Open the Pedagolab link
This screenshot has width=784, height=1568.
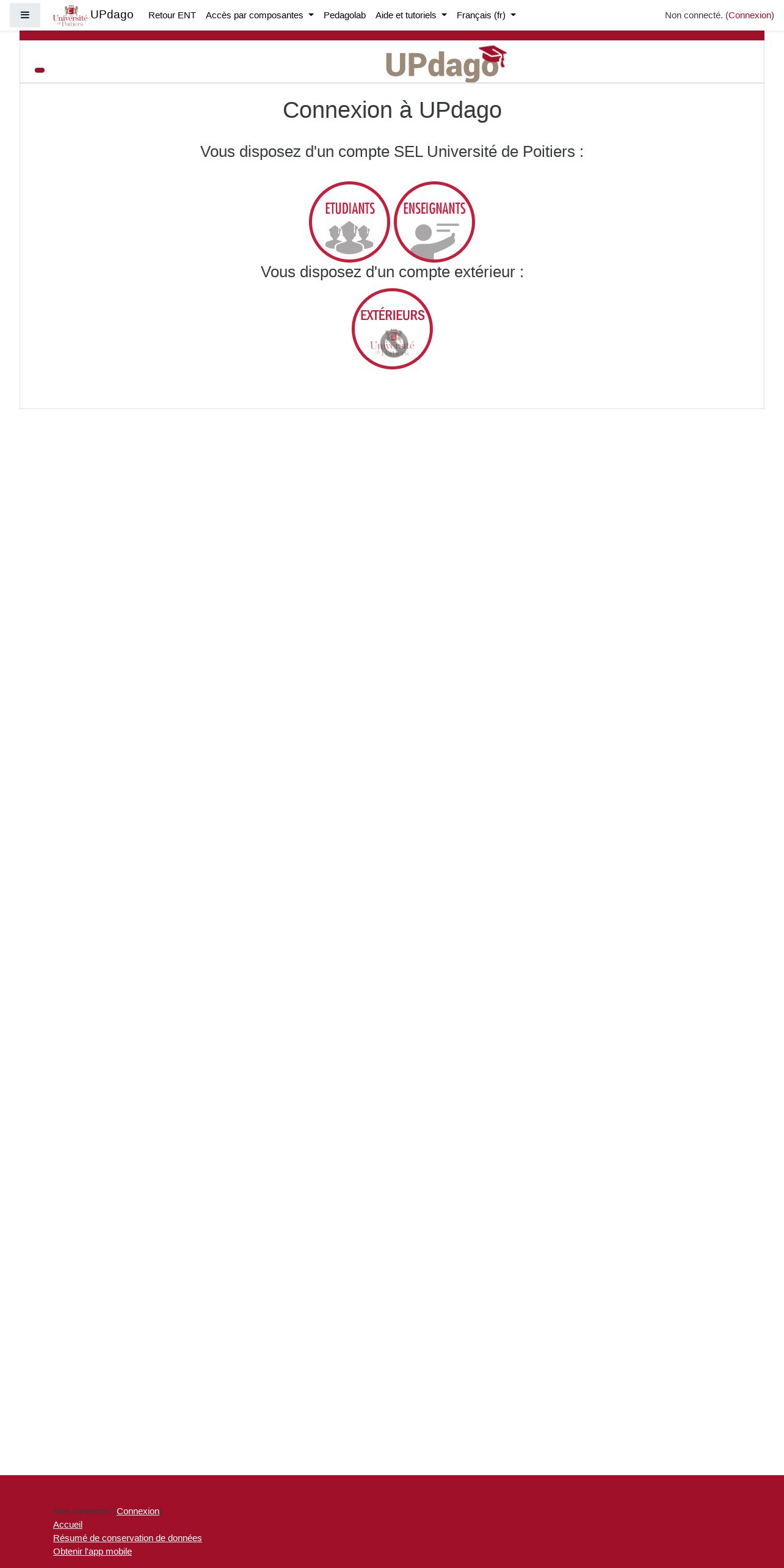344,15
